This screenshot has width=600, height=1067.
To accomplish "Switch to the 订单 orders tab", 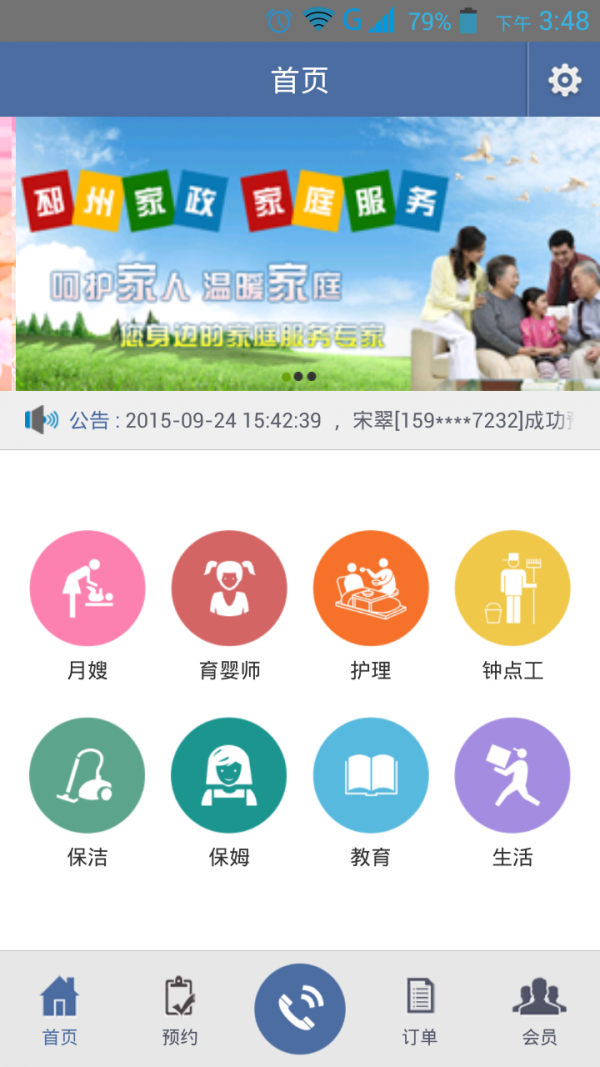I will 420,1010.
